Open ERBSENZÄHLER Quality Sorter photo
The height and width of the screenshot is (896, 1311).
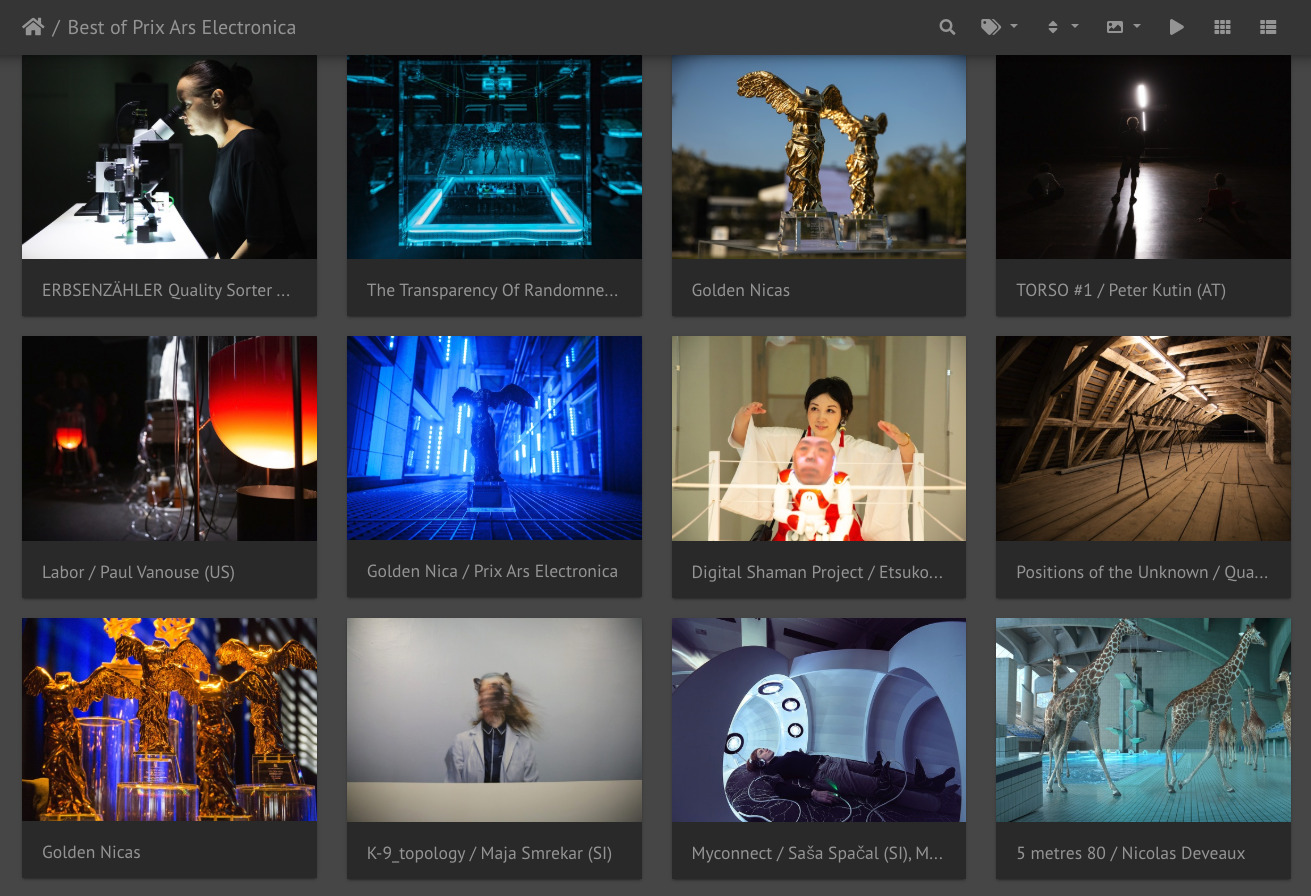point(169,158)
